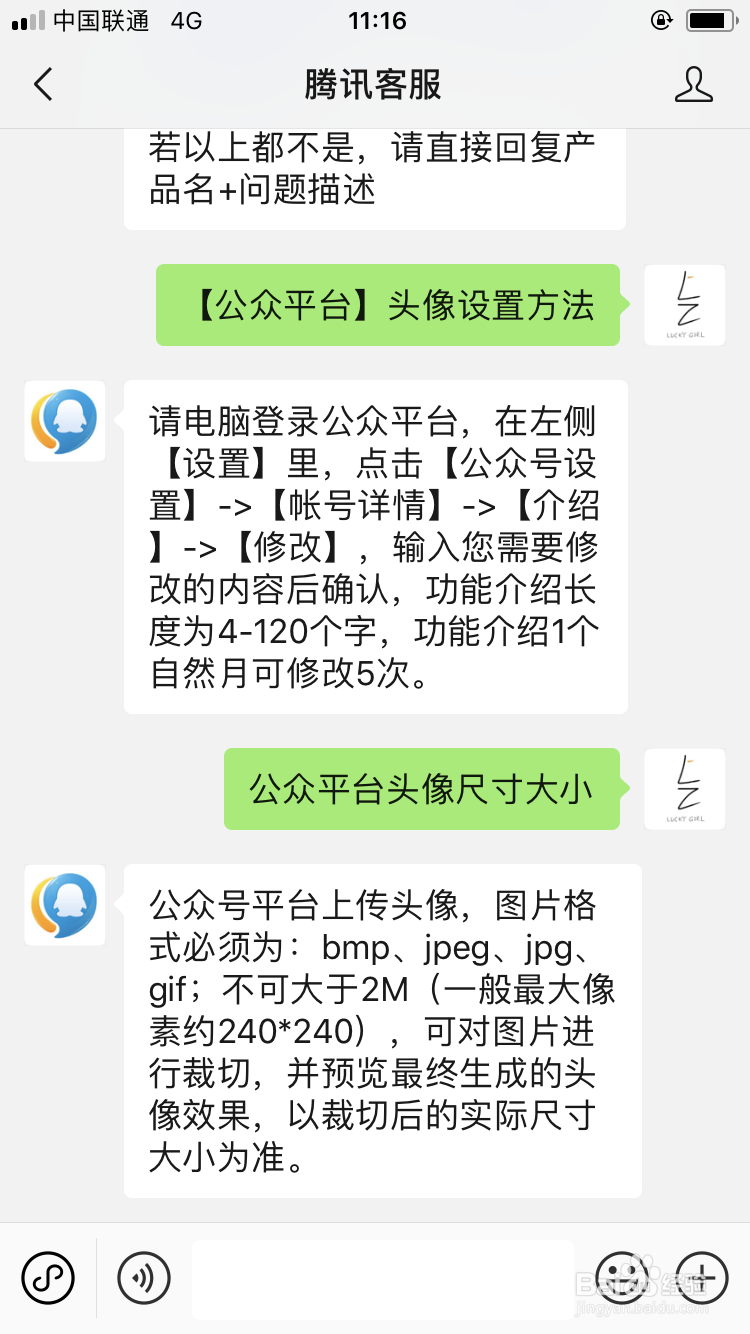Tap the message text field

[x=383, y=1277]
